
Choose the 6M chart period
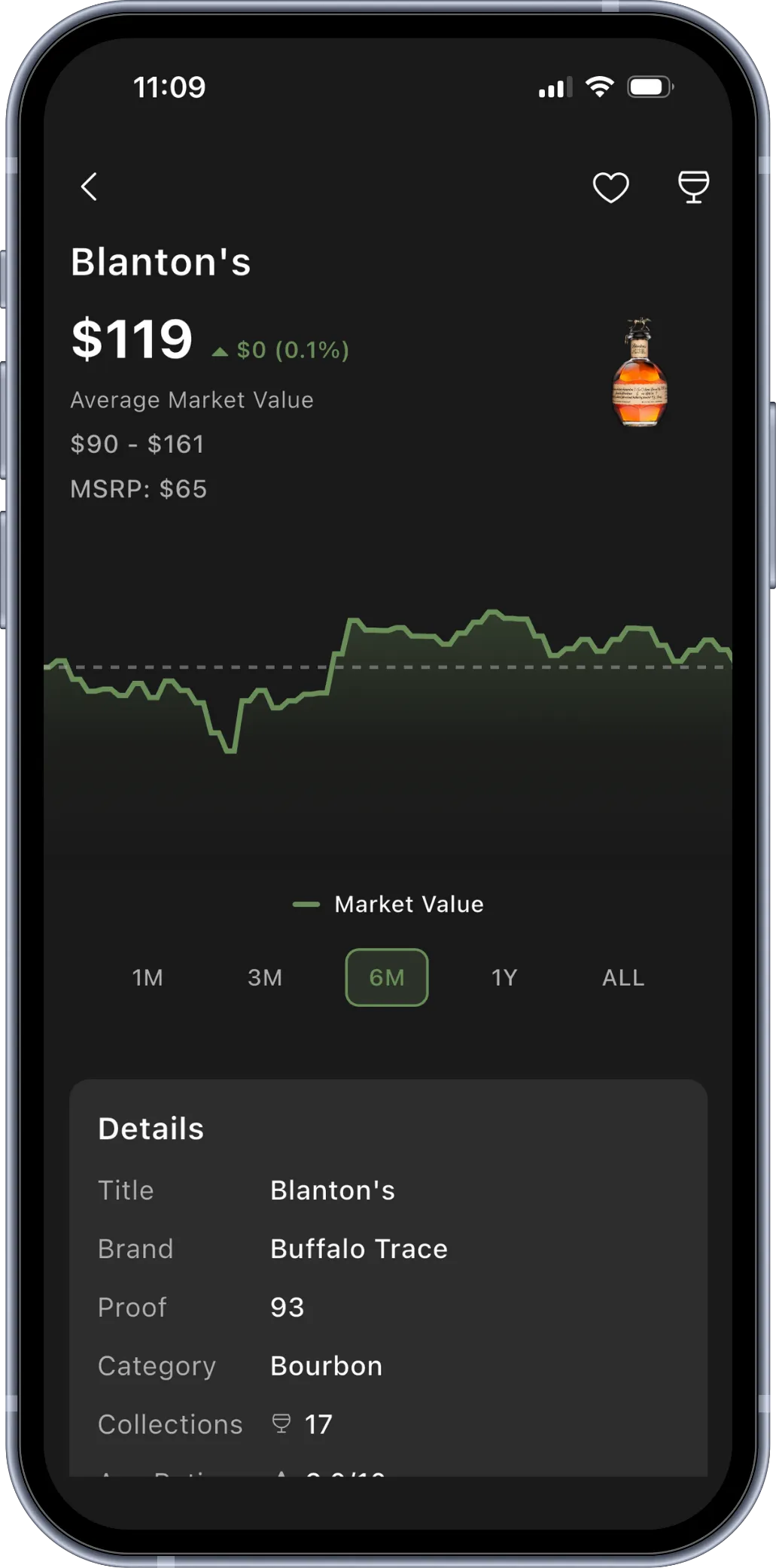tap(387, 977)
